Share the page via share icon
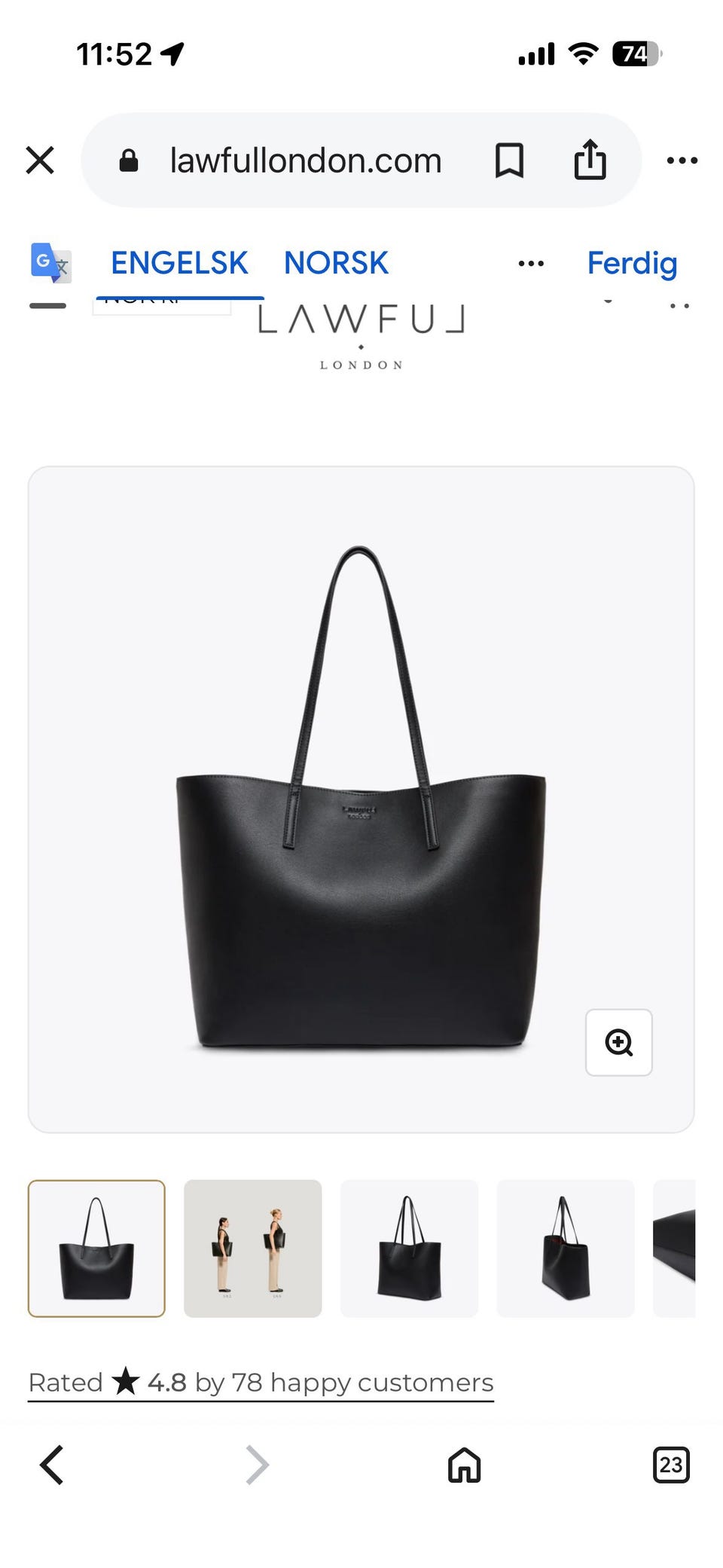Screen dimensions: 723x1568 click(x=590, y=159)
